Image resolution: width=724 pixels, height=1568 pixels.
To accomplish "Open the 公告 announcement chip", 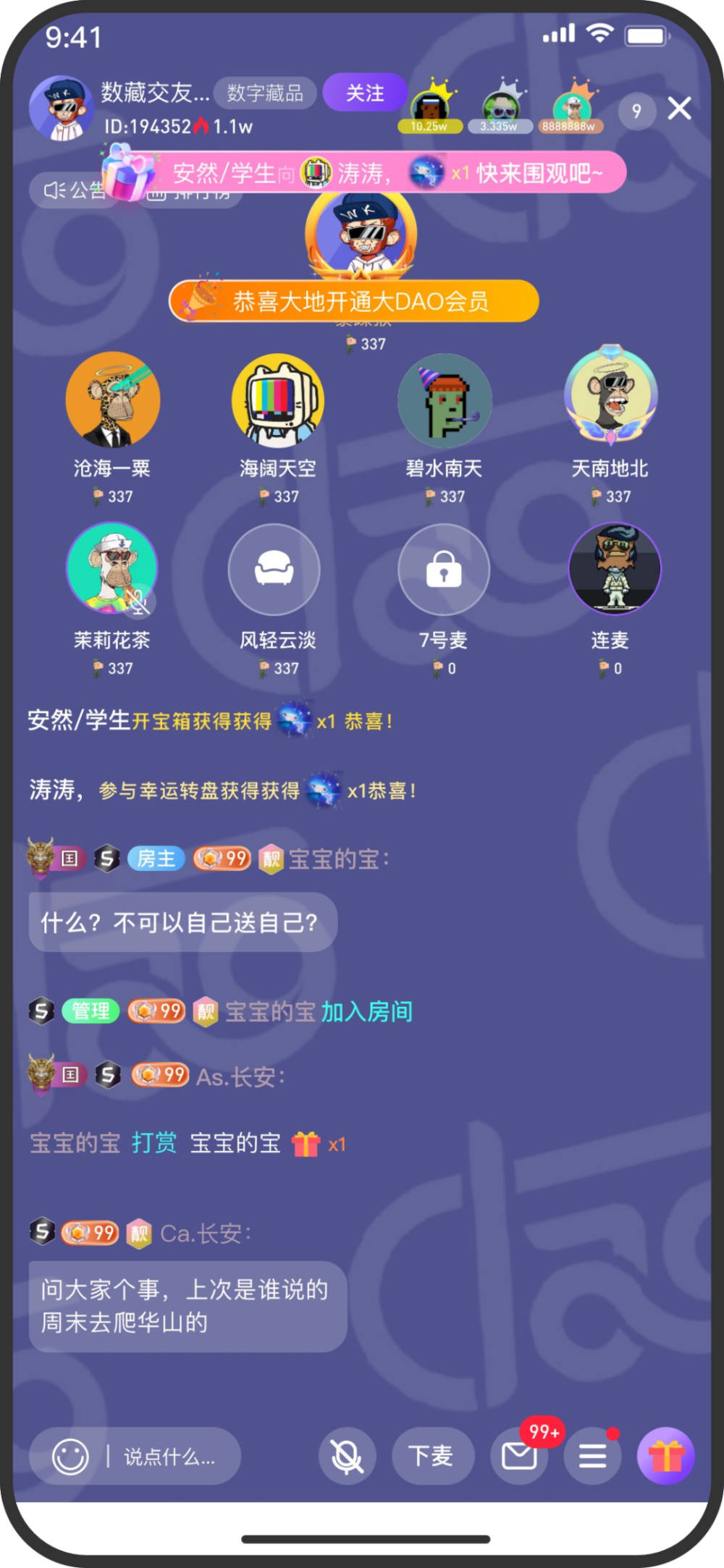I will tap(72, 190).
